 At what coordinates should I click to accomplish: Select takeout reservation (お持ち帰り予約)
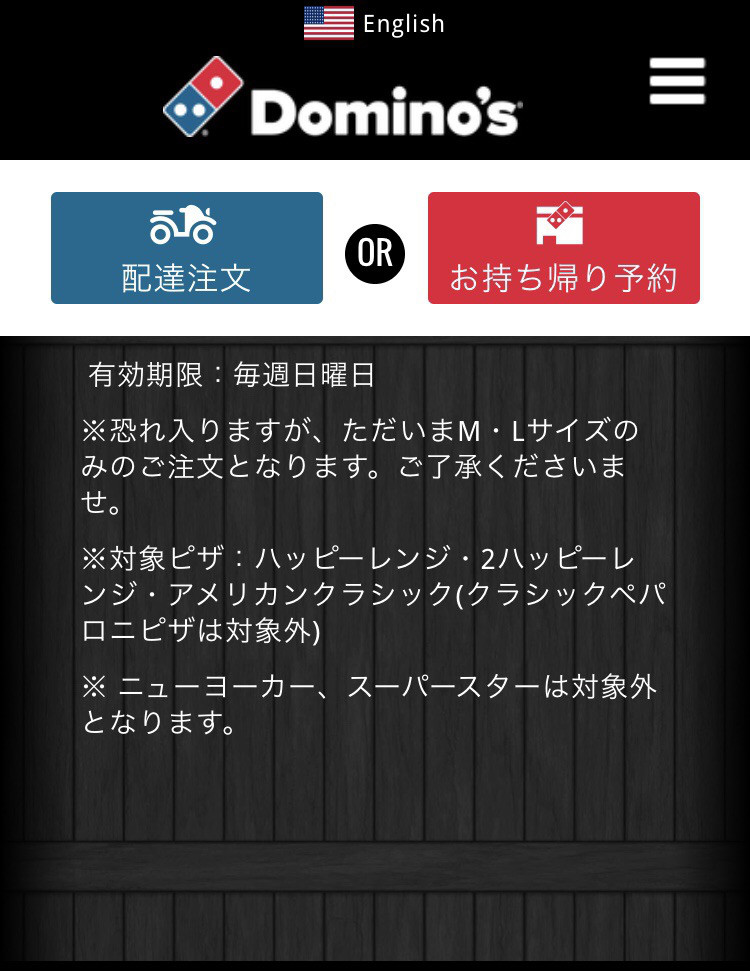coord(563,248)
